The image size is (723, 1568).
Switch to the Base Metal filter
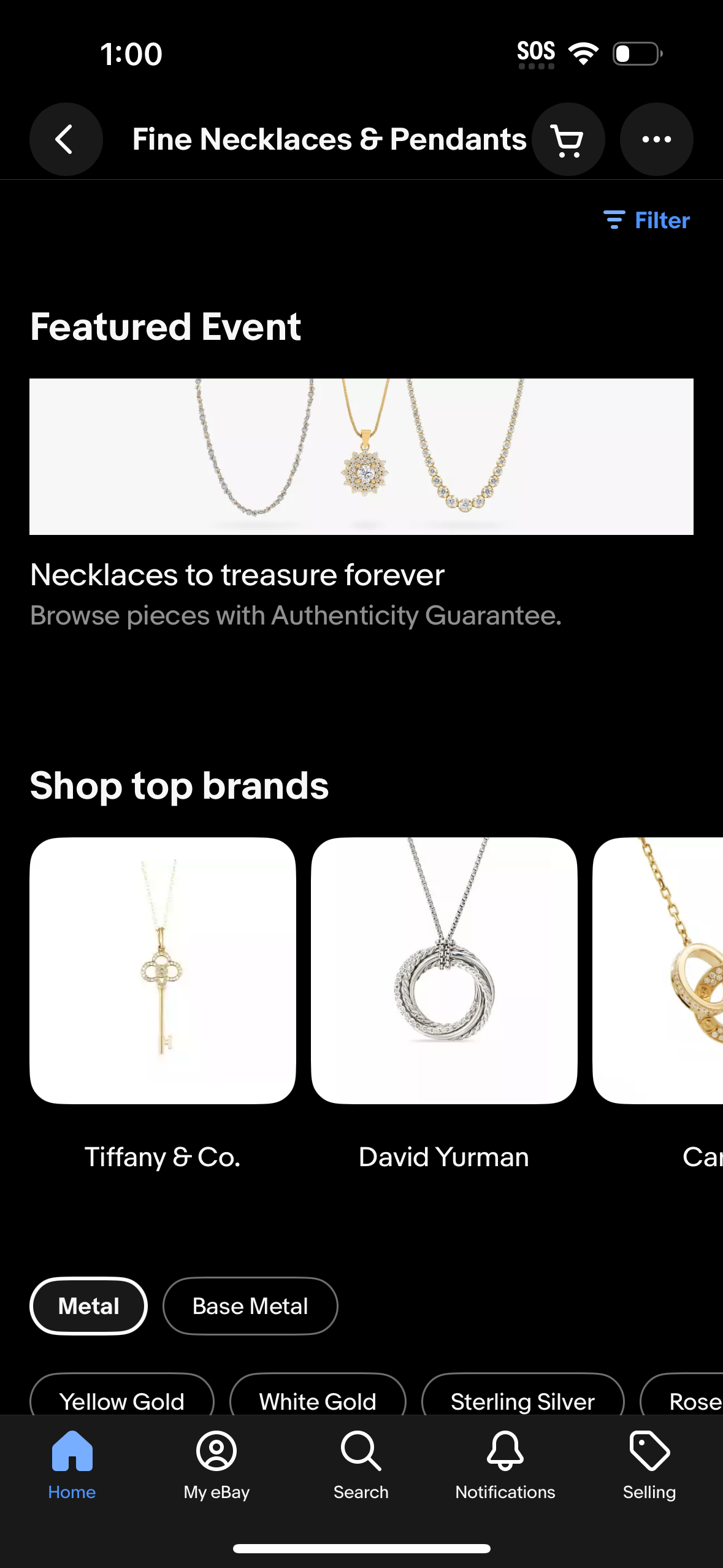(250, 1305)
